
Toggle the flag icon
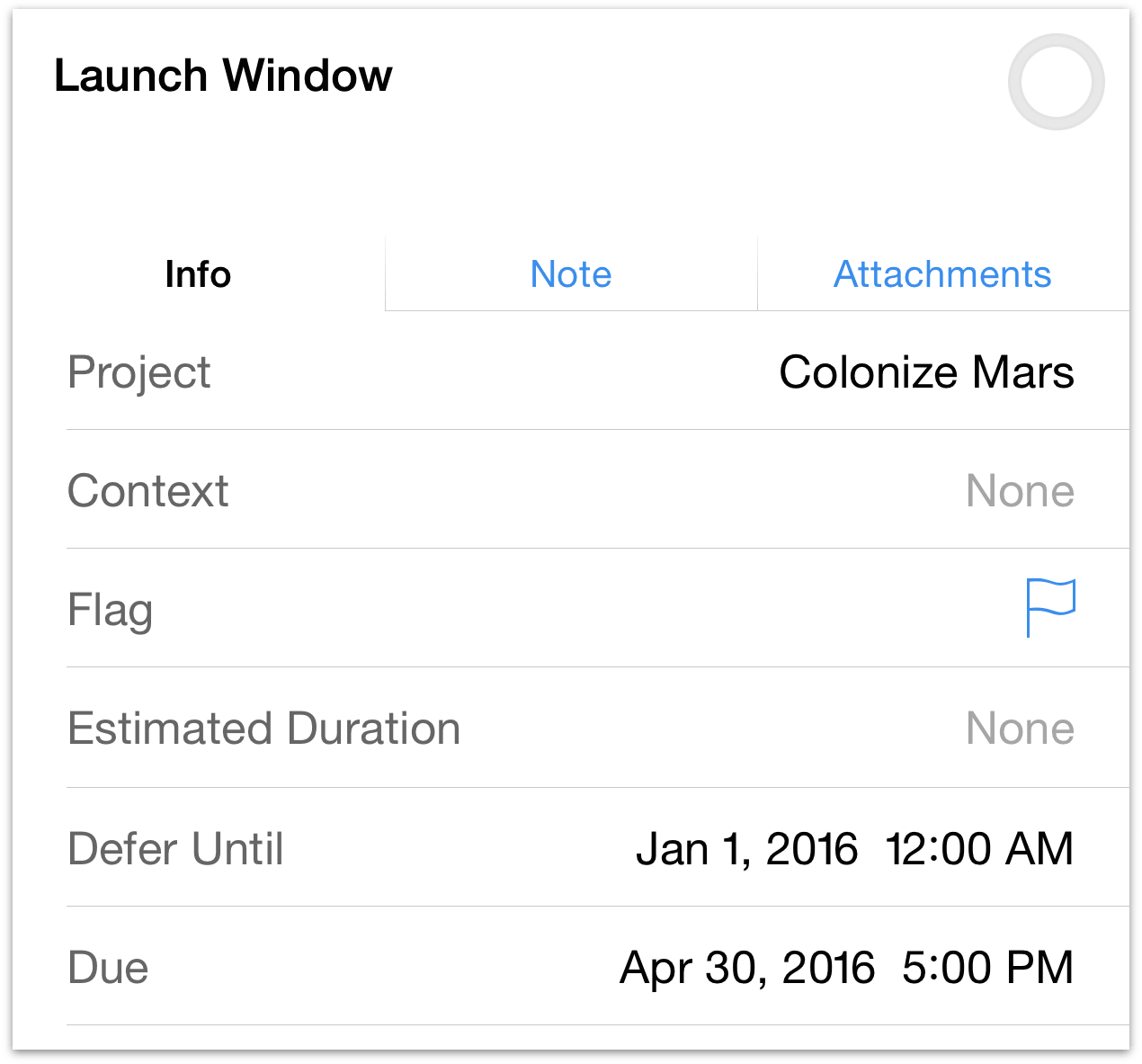1050,609
